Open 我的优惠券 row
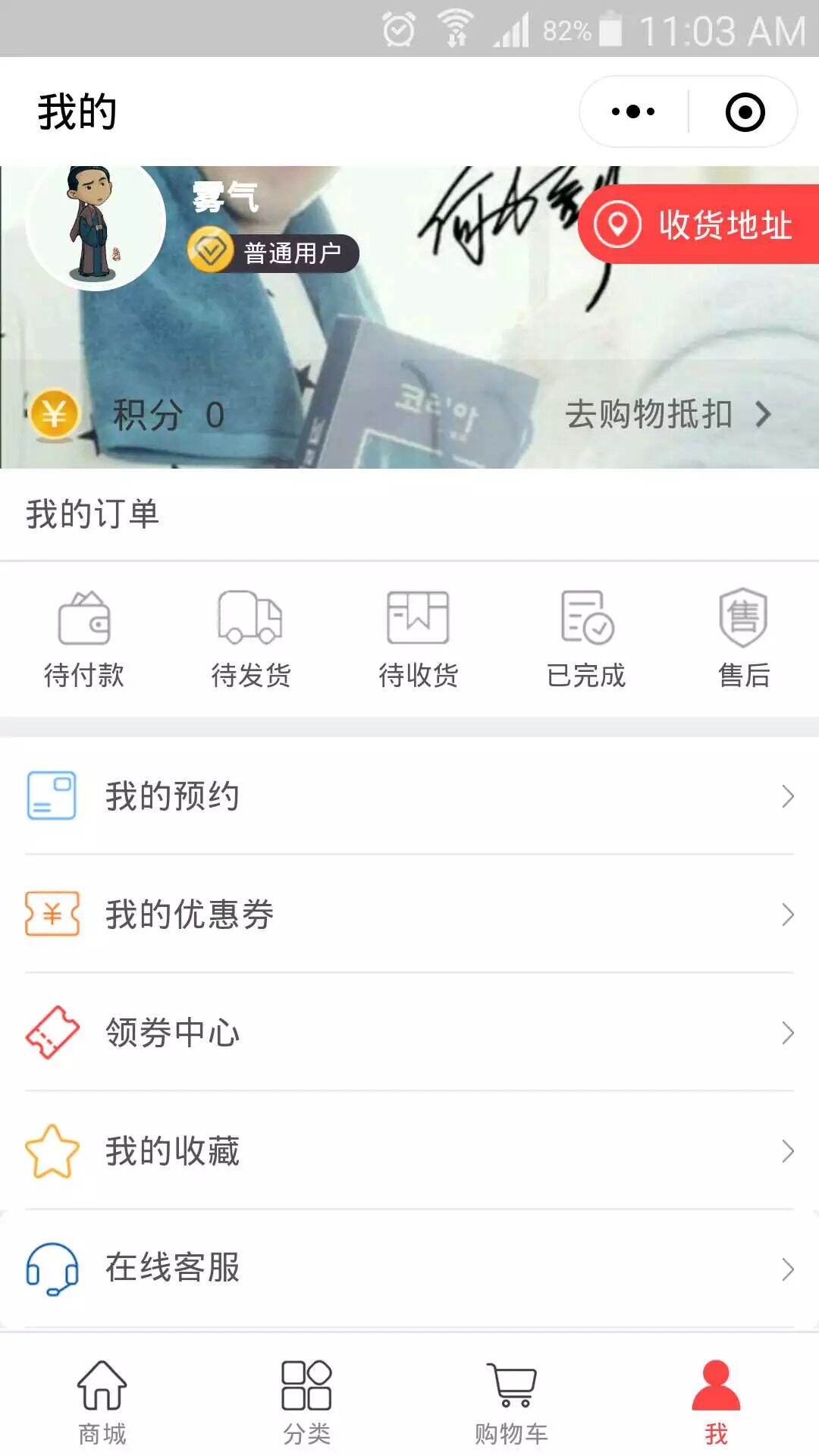The image size is (819, 1456). coord(409,915)
